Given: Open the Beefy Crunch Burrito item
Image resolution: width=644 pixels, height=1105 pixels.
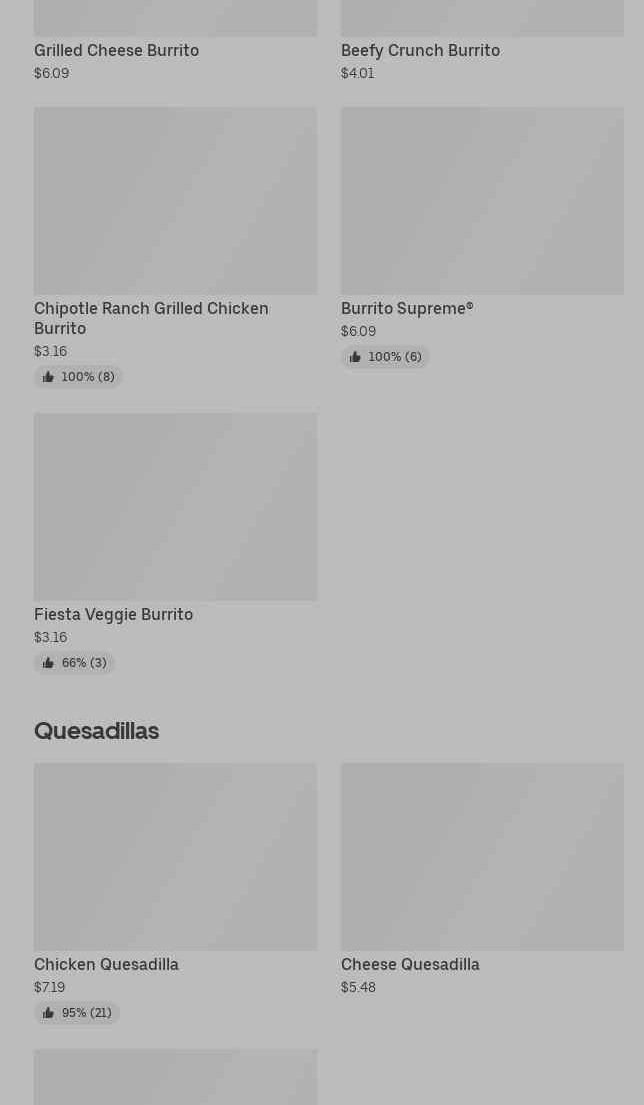Looking at the screenshot, I should point(420,50).
